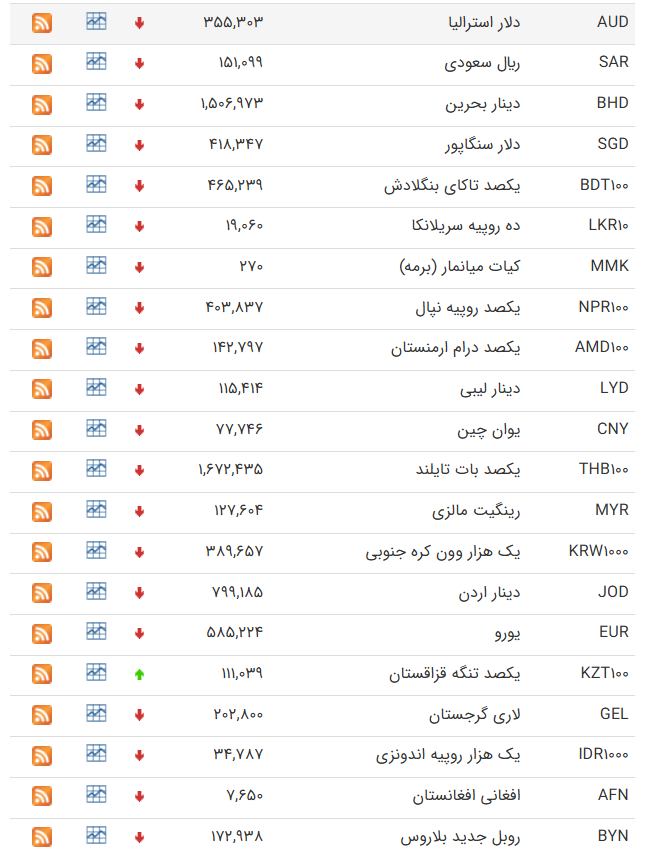Show the EUR rate chart
651x857 pixels.
pyautogui.click(x=96, y=631)
